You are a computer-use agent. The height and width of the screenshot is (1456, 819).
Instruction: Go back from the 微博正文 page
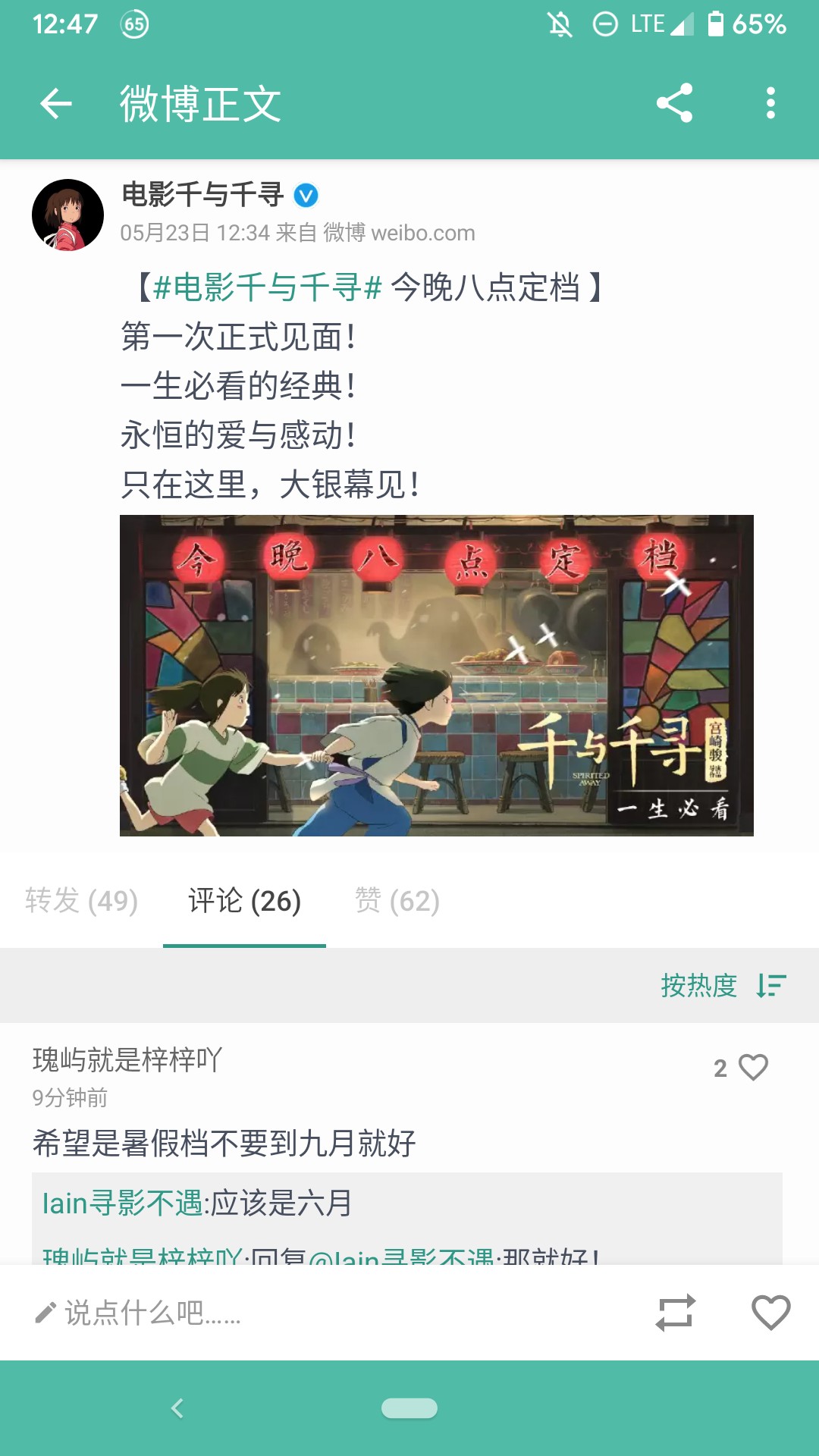click(x=56, y=104)
